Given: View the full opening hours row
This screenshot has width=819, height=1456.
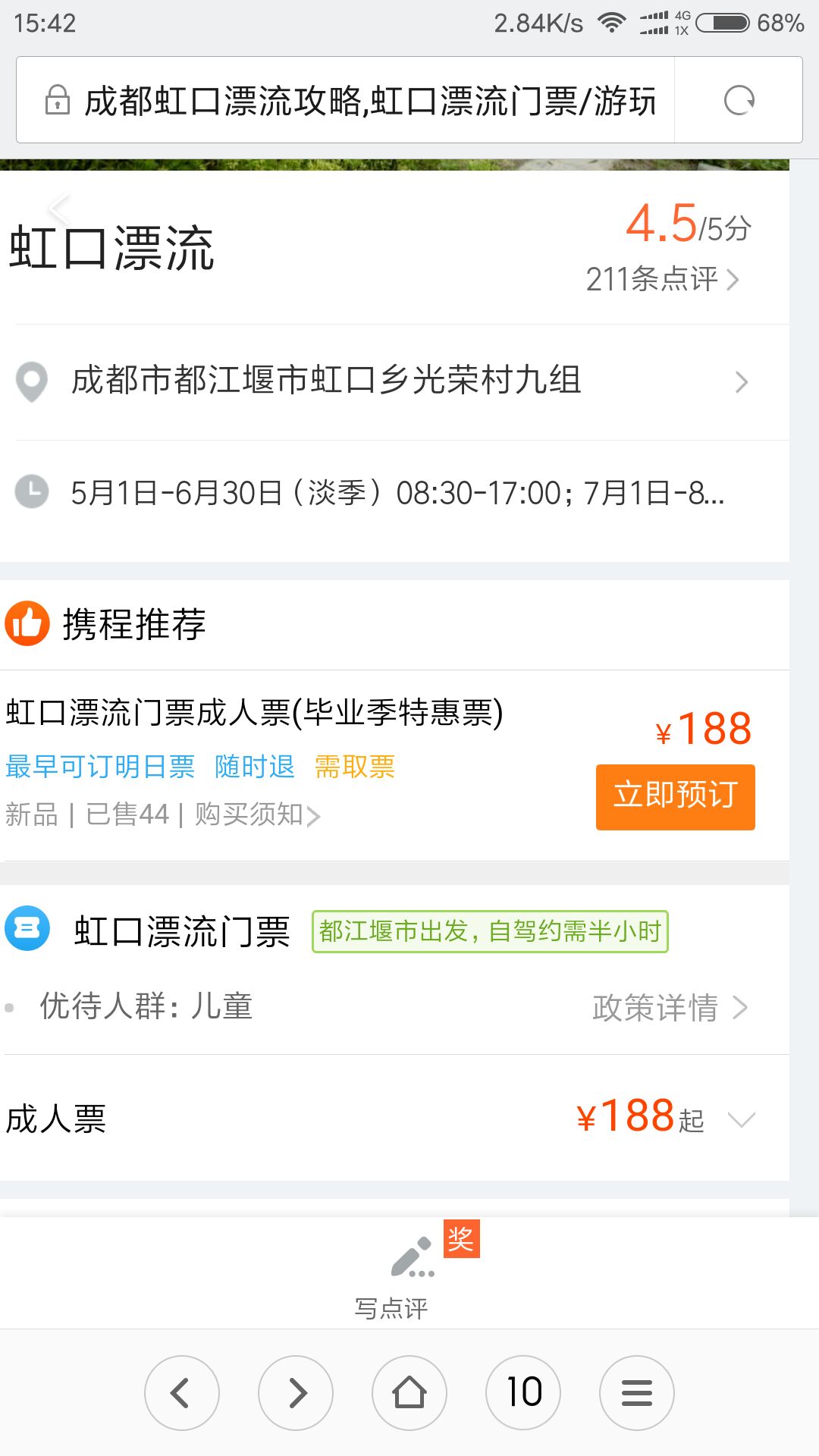Looking at the screenshot, I should pyautogui.click(x=394, y=493).
